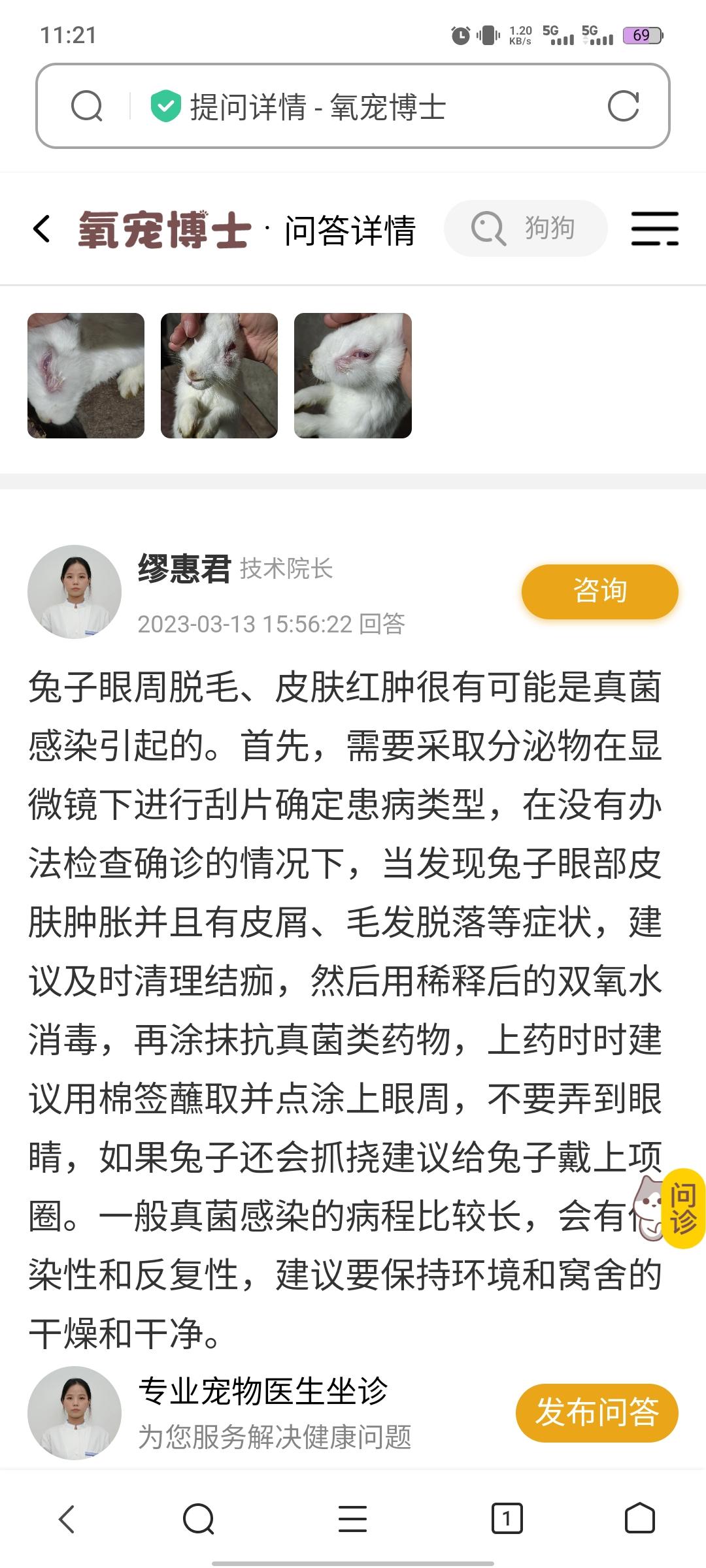This screenshot has width=706, height=1568.
Task: Navigate back with bottom bar arrow
Action: coord(67,1518)
